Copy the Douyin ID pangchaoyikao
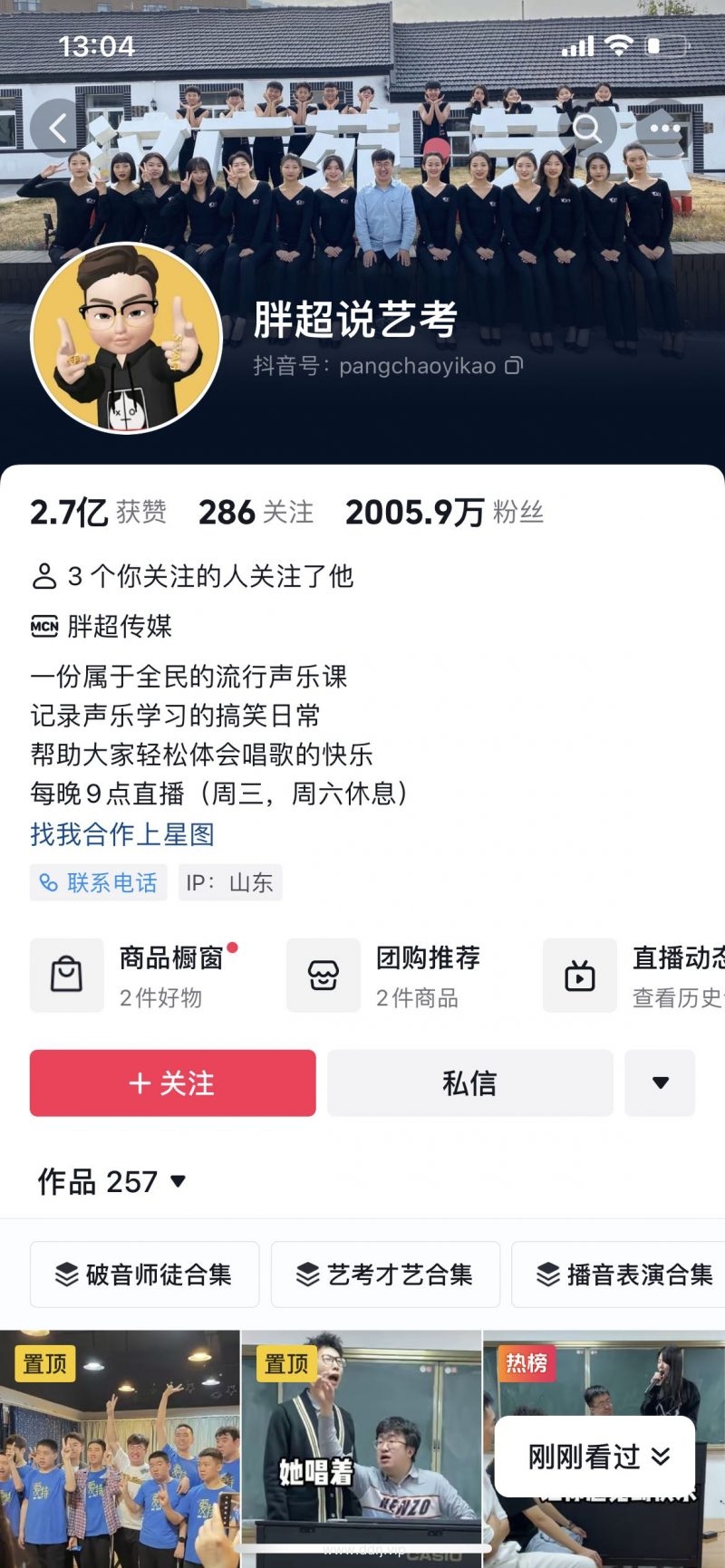Viewport: 725px width, 1568px height. (x=514, y=366)
